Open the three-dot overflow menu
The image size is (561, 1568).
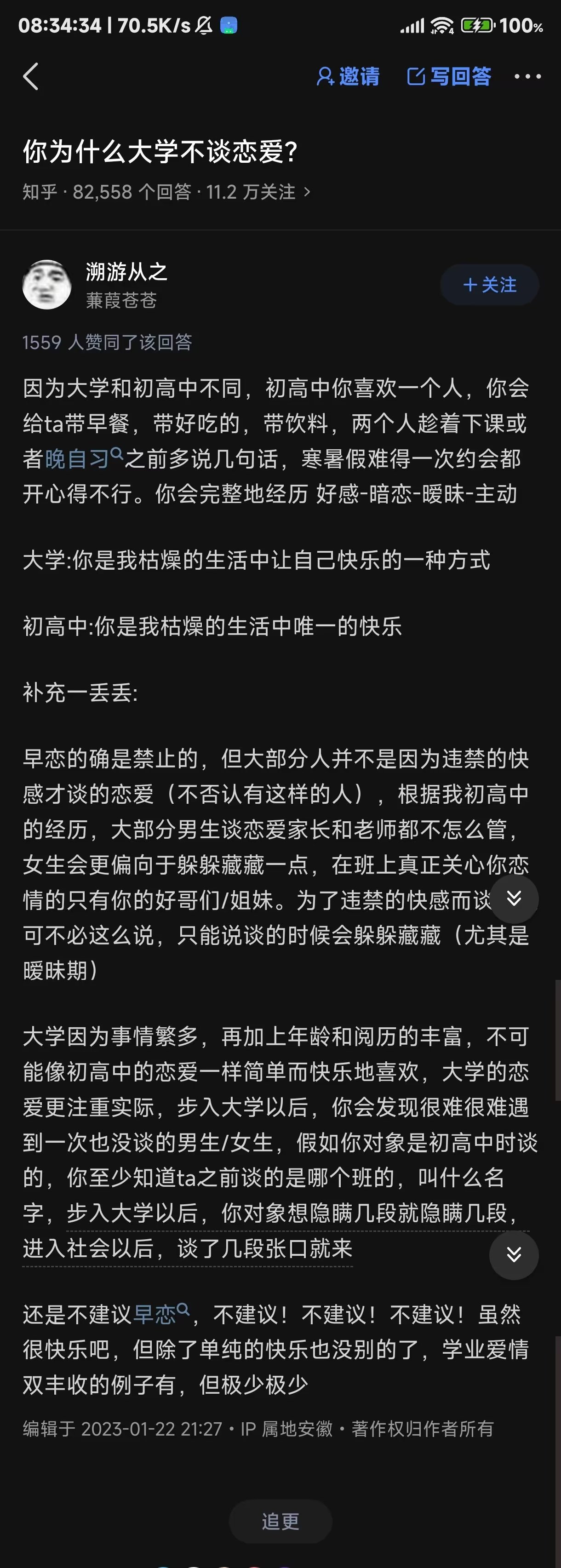pos(527,77)
